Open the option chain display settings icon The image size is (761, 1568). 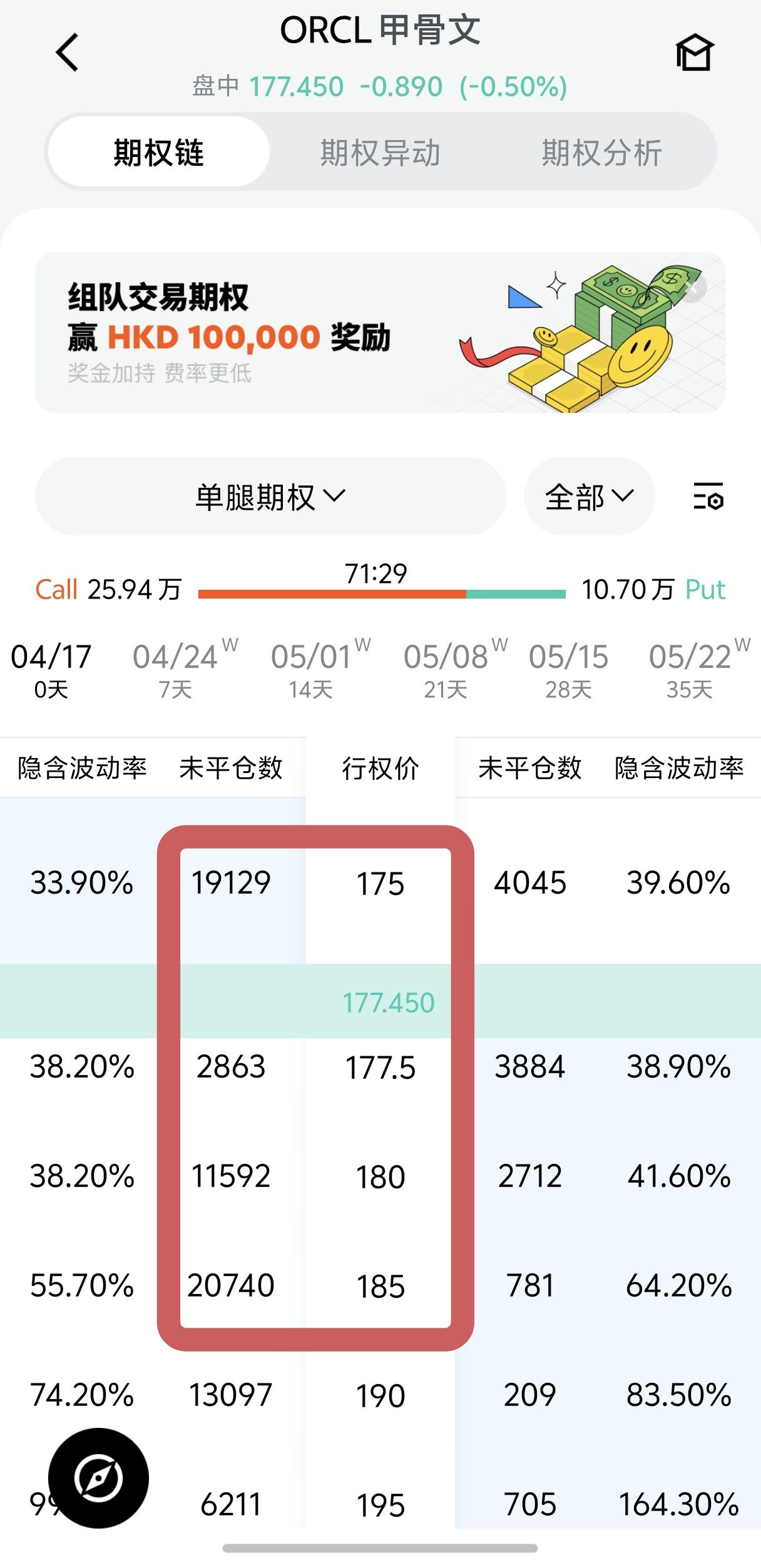click(x=708, y=497)
